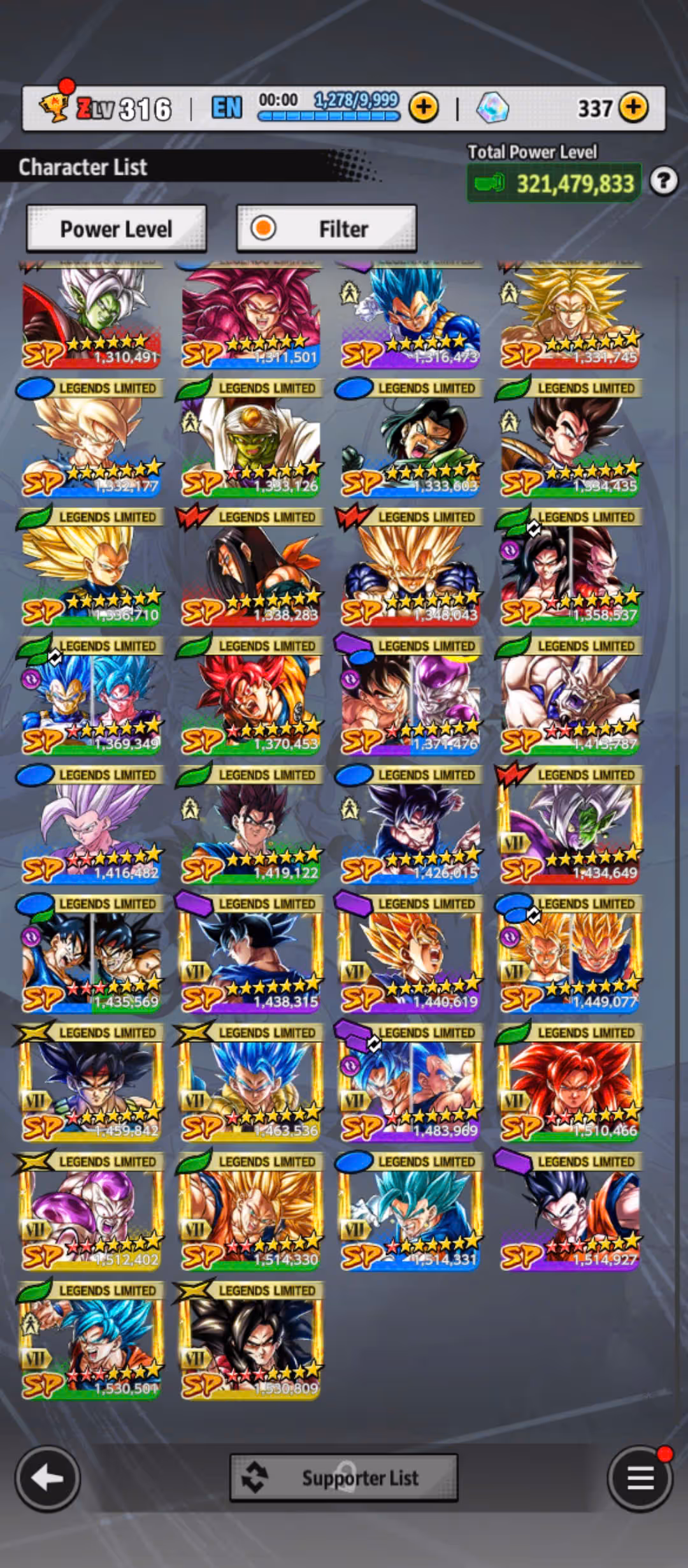Viewport: 688px width, 1568px height.
Task: Buy more crystals with the plus next to 337
Action: click(x=633, y=108)
